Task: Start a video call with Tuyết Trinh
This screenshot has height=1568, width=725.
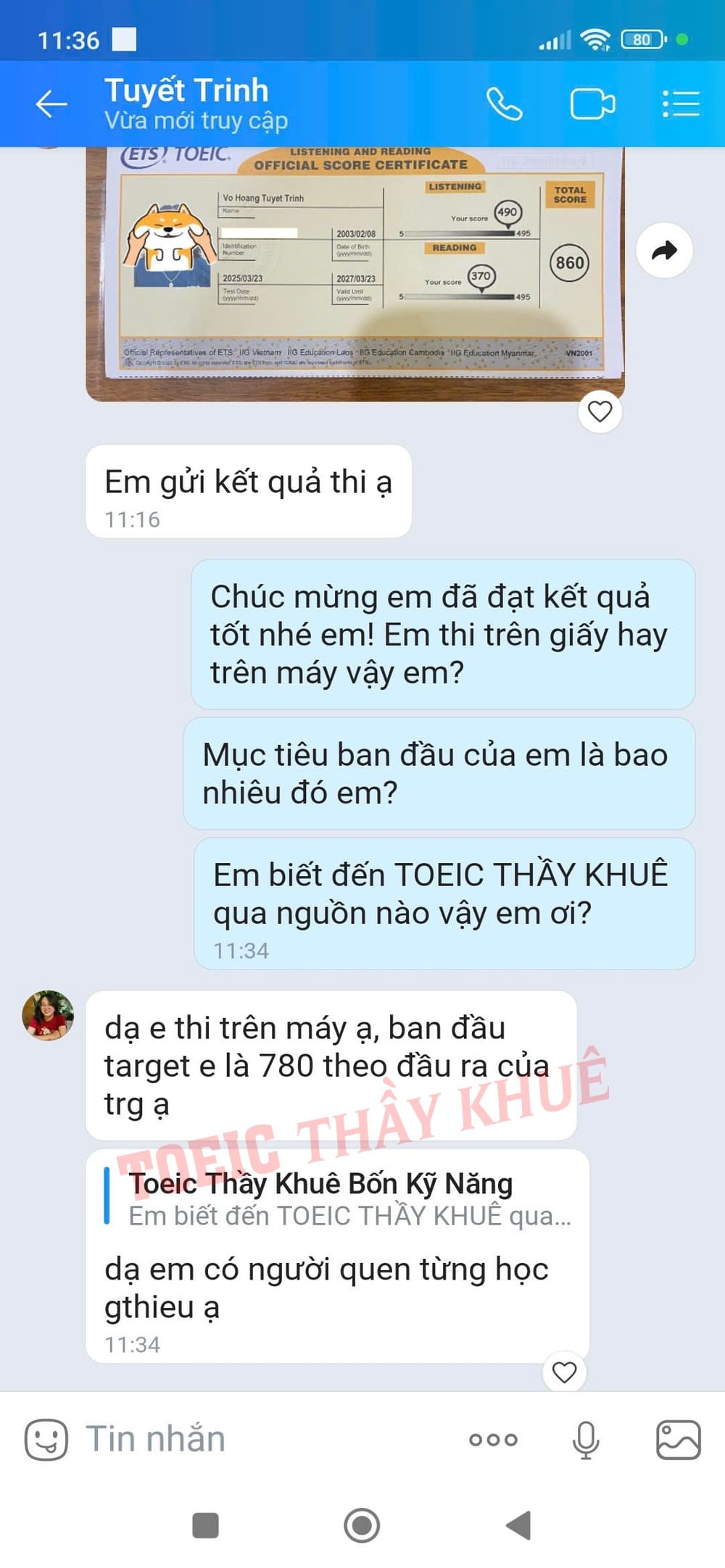Action: click(592, 104)
